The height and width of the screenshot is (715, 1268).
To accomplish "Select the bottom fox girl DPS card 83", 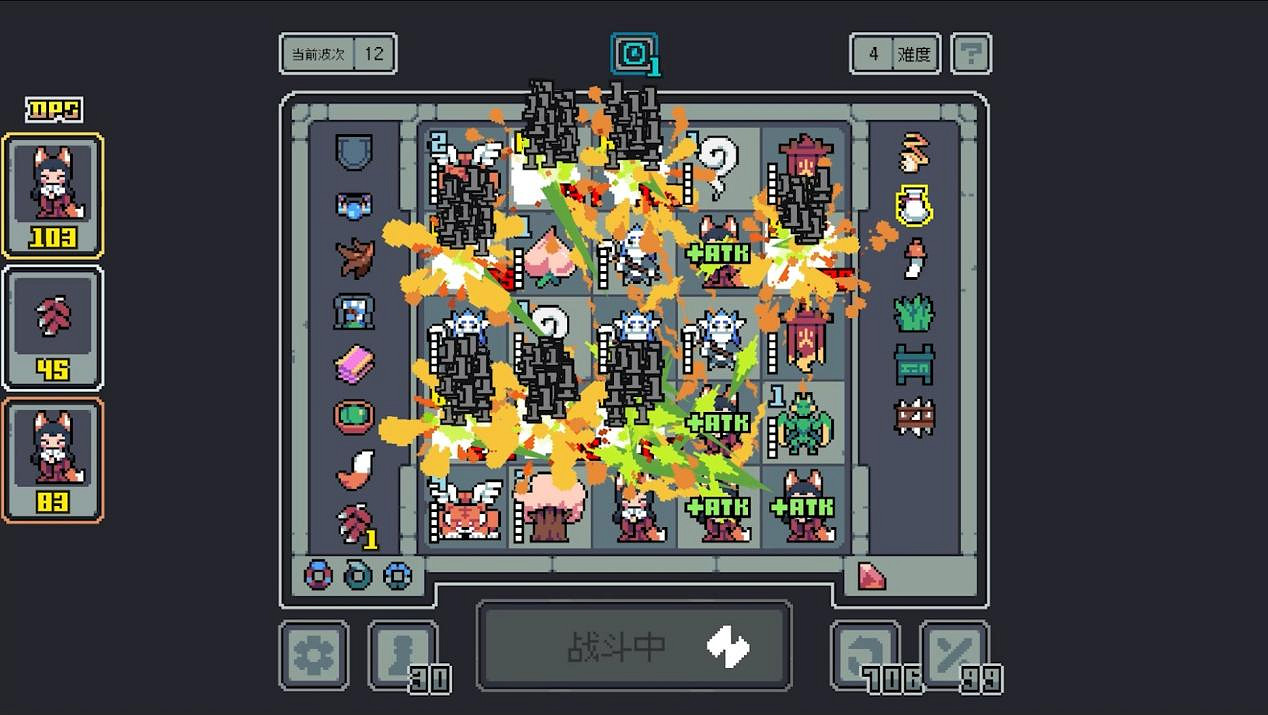I will pos(53,459).
